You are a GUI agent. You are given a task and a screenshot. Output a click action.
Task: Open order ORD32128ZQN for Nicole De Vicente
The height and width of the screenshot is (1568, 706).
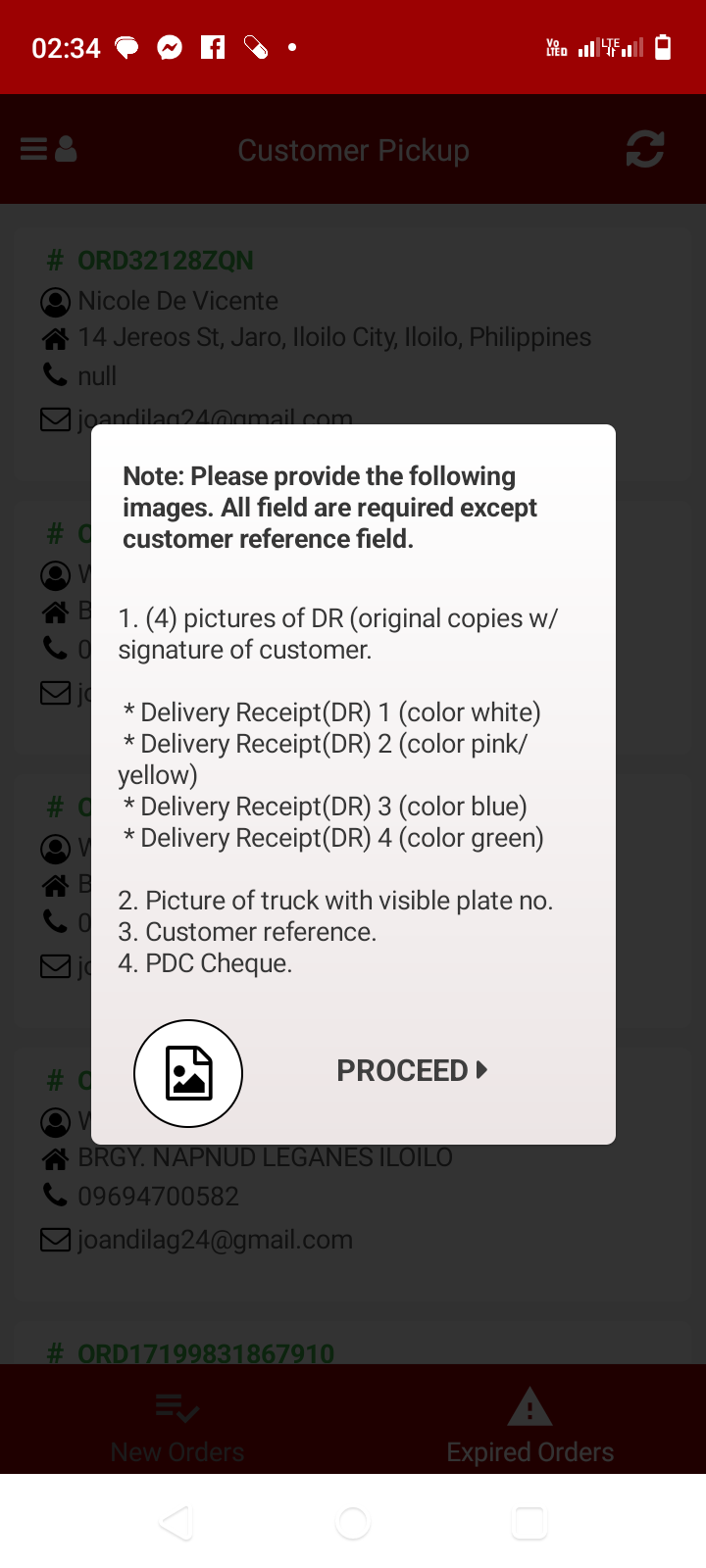click(166, 261)
